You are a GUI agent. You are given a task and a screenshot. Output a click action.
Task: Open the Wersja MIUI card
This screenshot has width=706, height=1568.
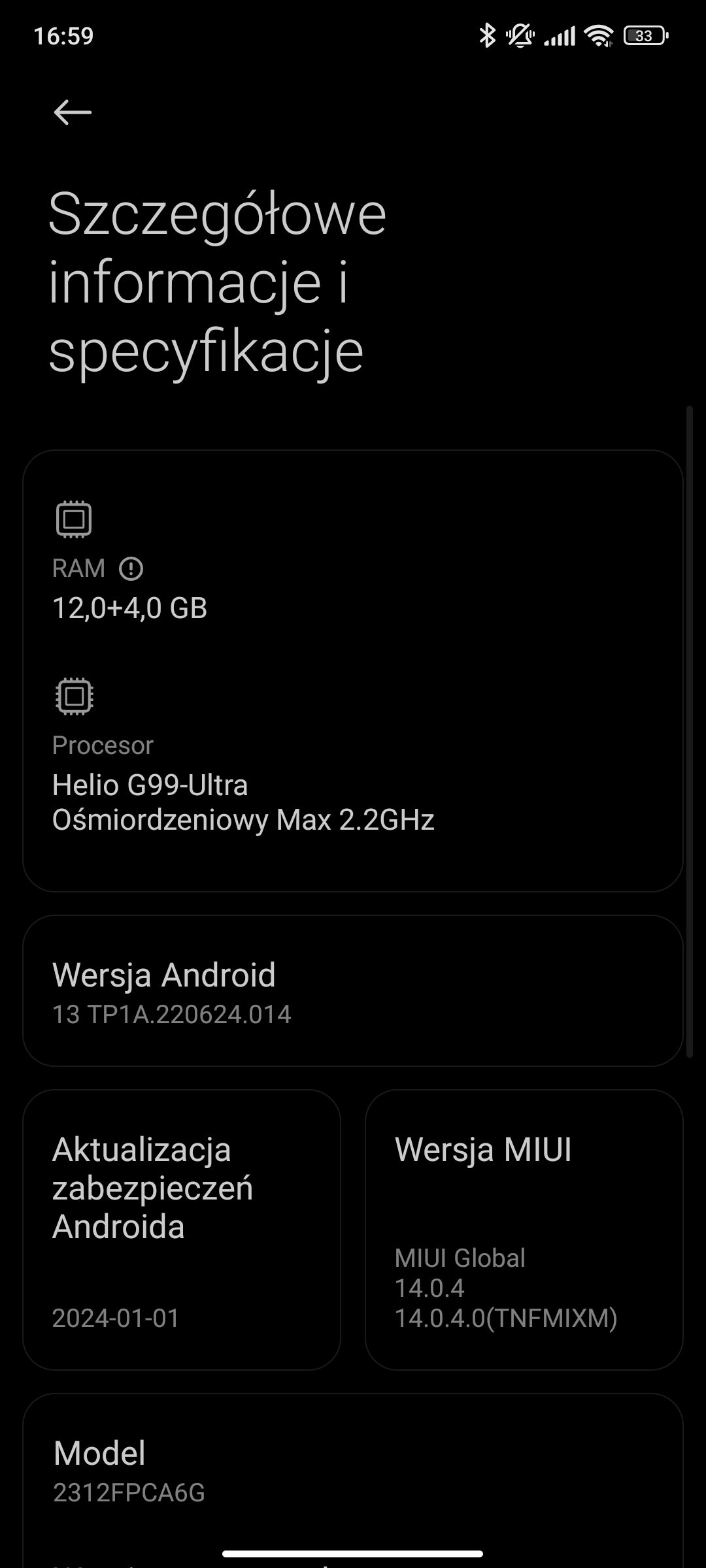pos(524,1230)
